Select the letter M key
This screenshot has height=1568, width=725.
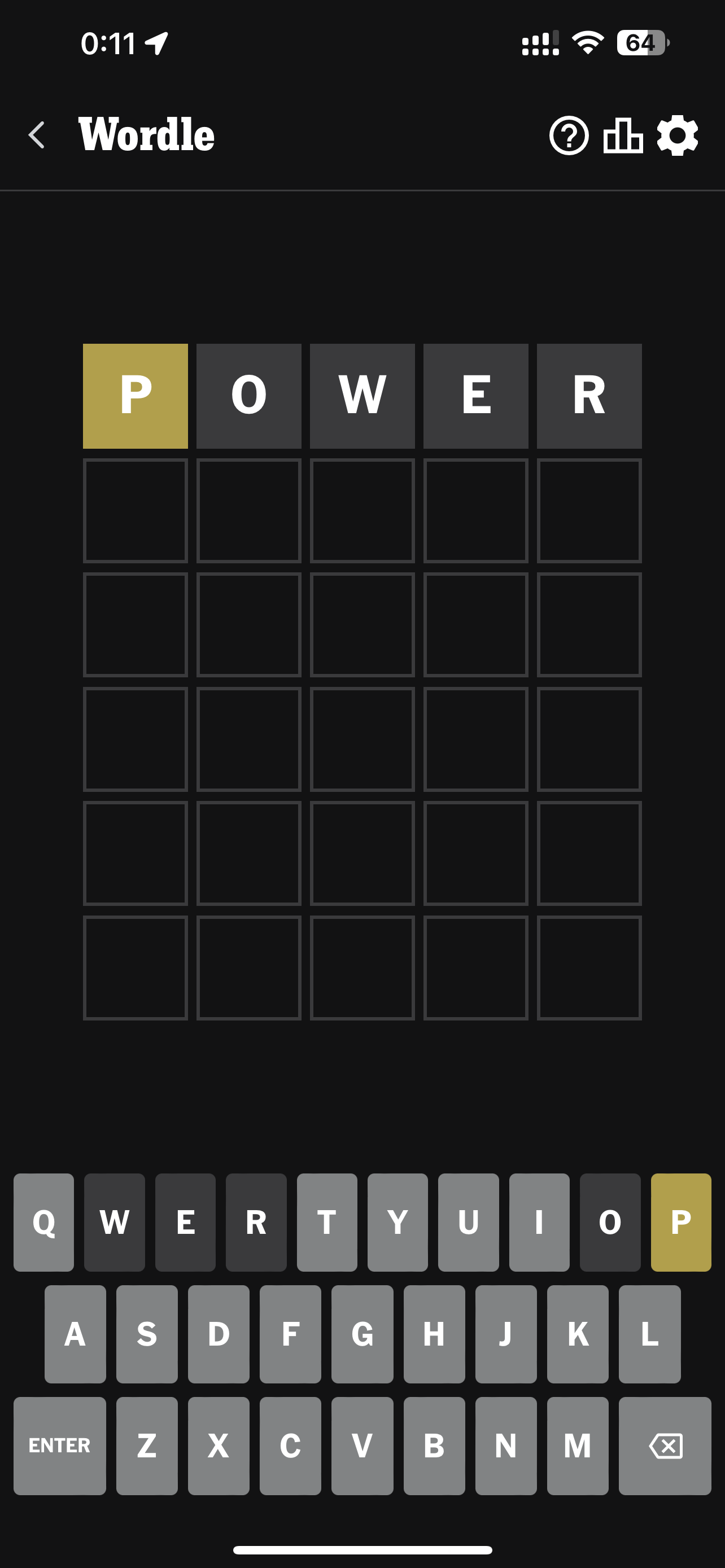click(x=578, y=1446)
